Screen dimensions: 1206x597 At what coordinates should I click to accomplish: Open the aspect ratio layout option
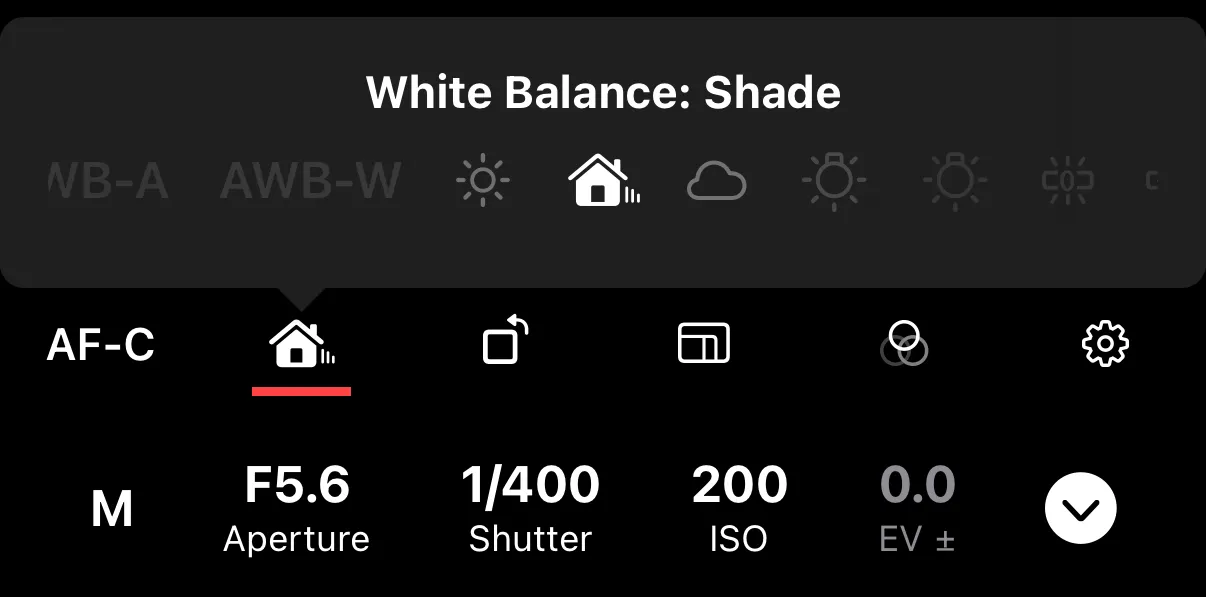tap(703, 344)
